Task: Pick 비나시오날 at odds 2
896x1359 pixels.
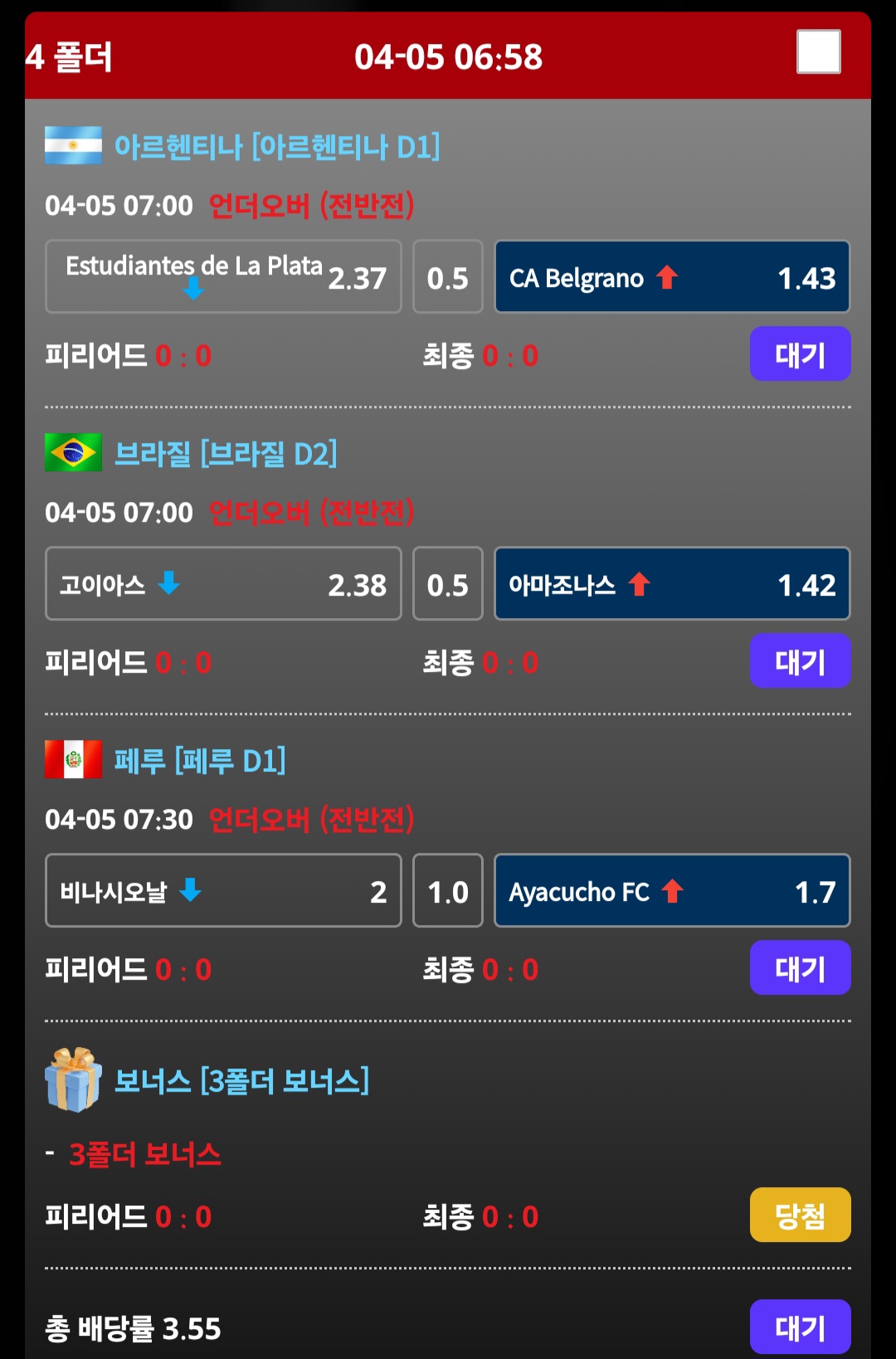Action: (x=223, y=890)
